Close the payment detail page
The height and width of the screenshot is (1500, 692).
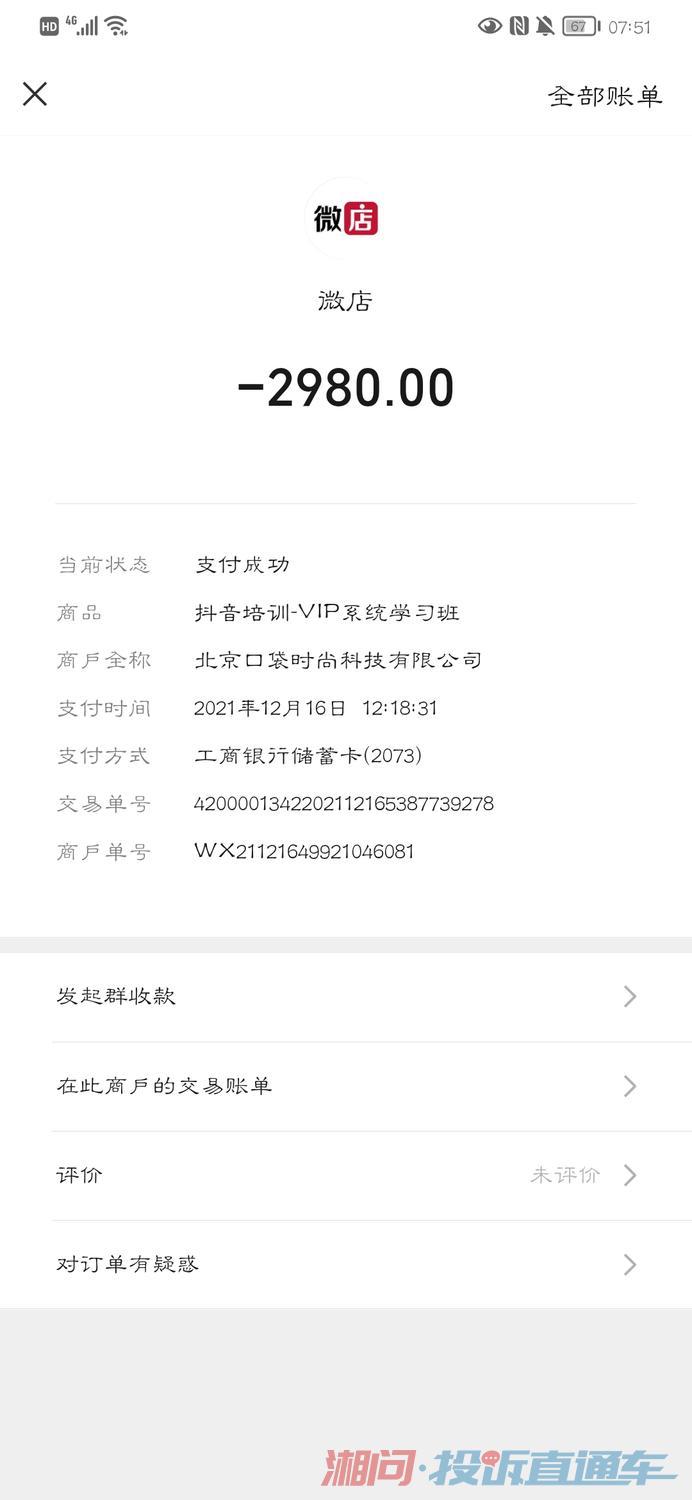pyautogui.click(x=35, y=94)
